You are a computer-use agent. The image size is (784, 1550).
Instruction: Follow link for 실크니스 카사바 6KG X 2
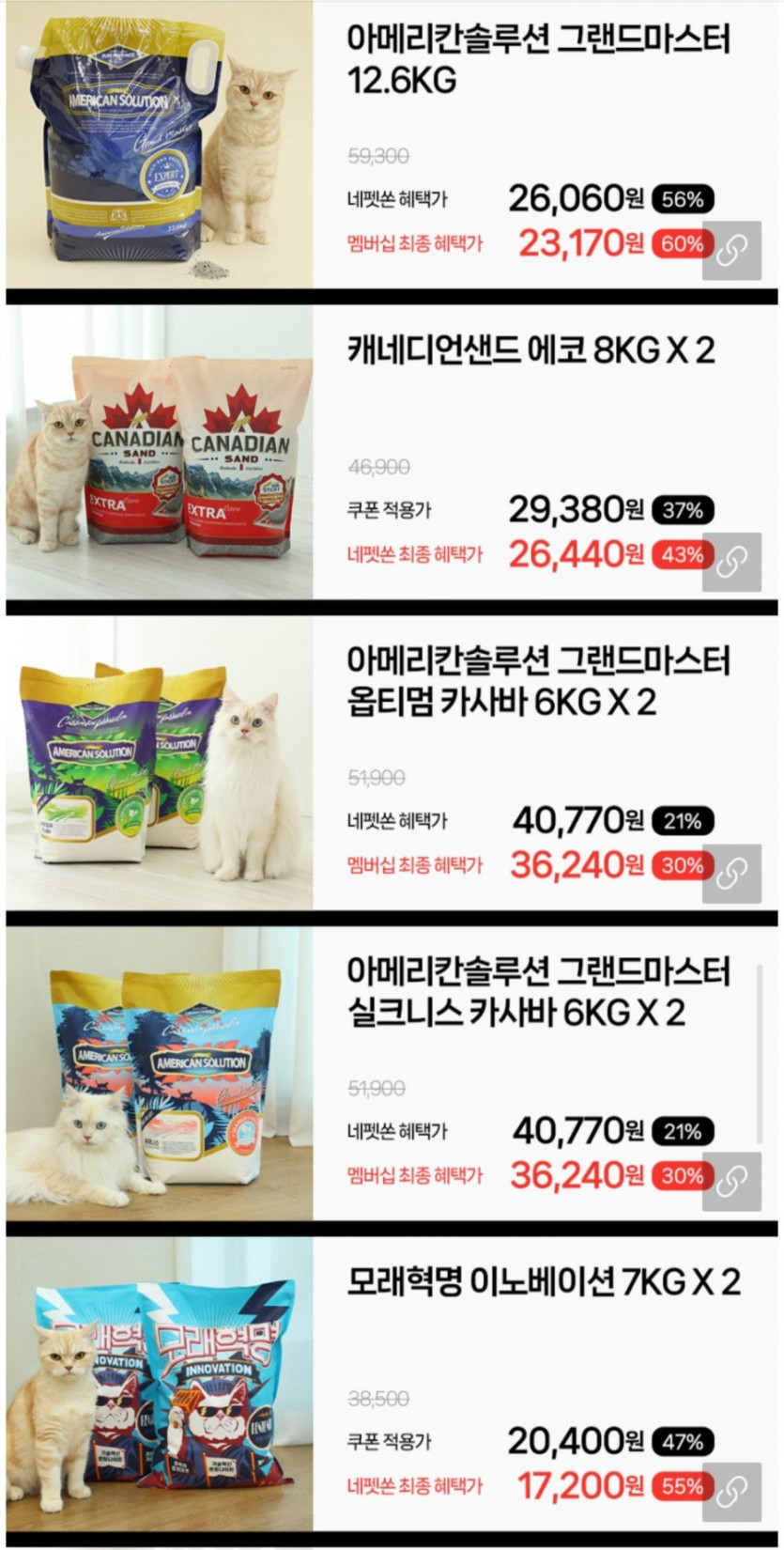click(x=731, y=1183)
